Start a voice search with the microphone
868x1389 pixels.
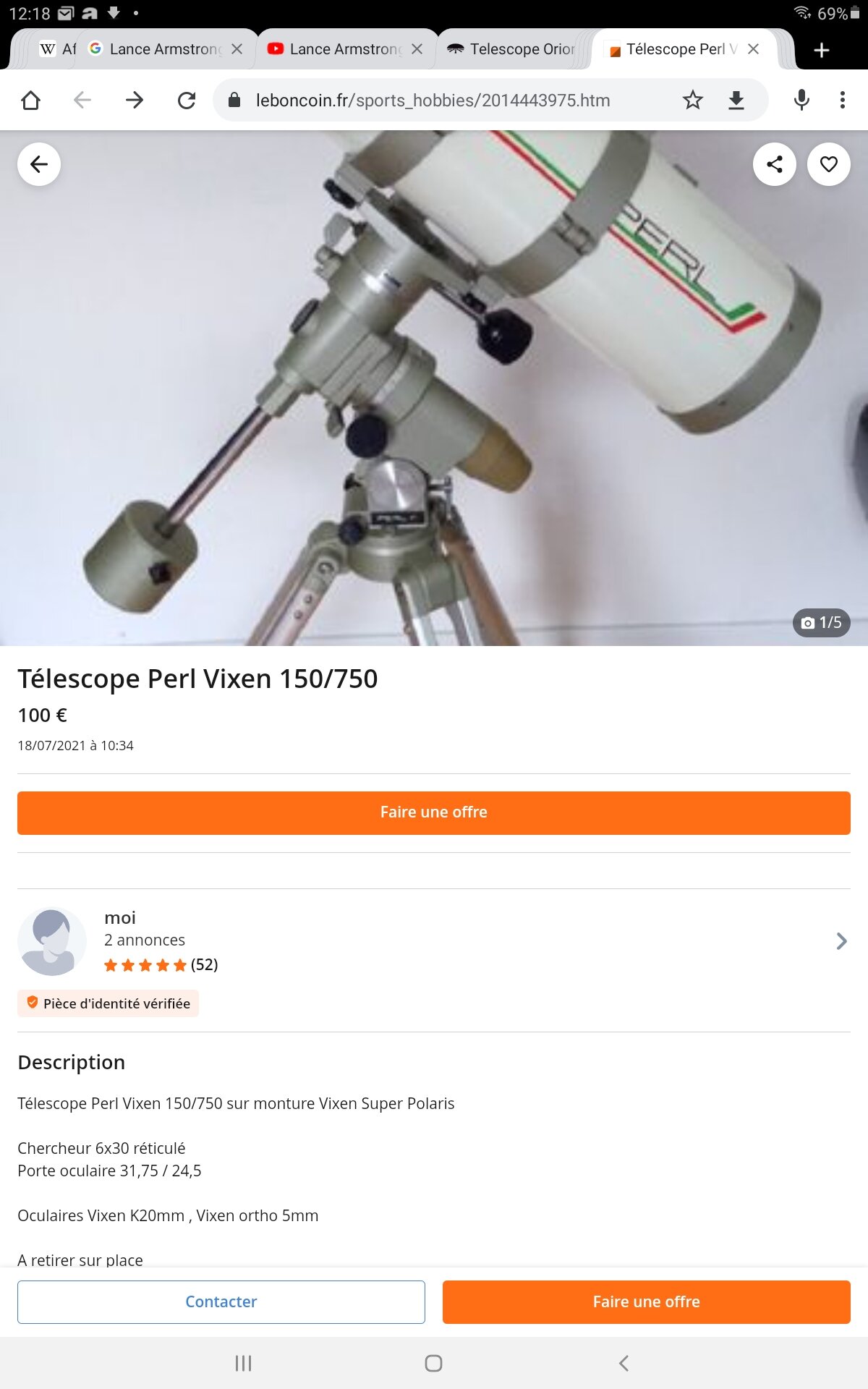coord(801,101)
